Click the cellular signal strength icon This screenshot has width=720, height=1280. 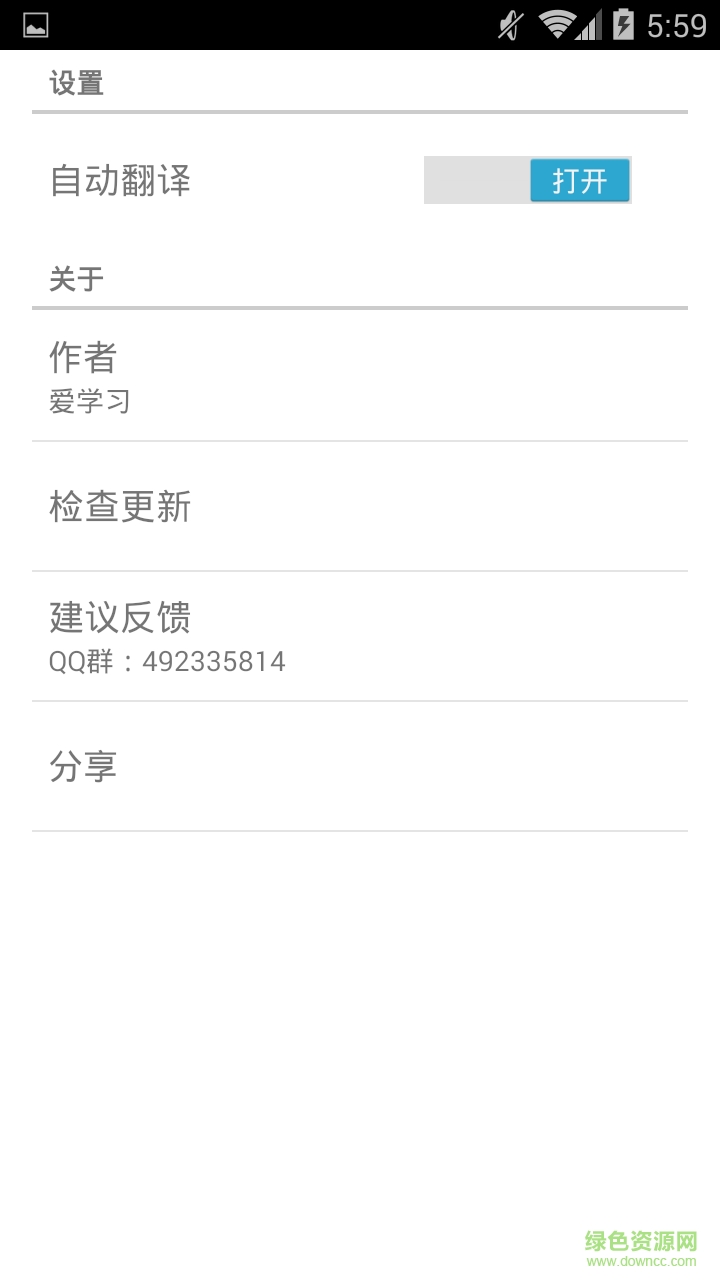[588, 27]
